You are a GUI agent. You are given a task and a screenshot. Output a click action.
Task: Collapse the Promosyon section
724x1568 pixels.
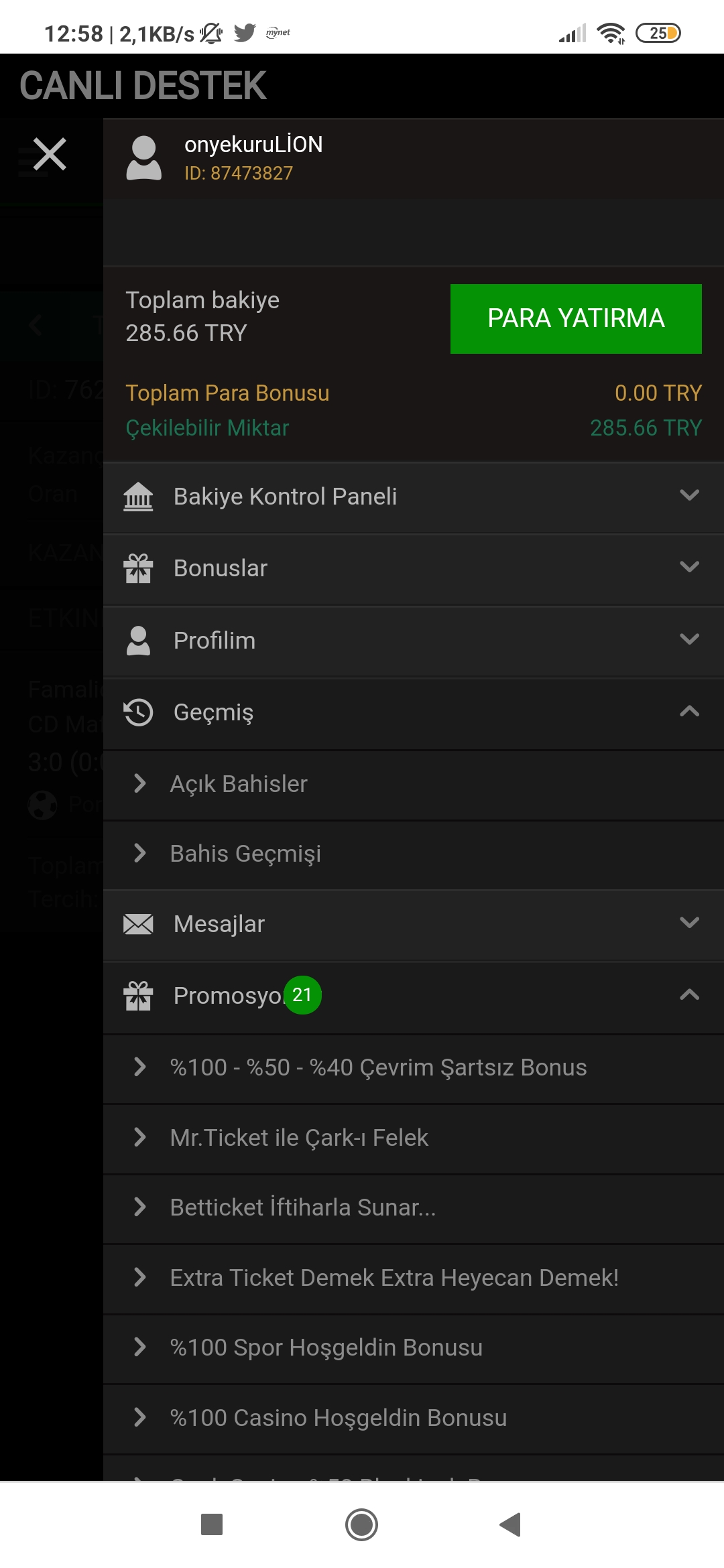click(x=414, y=996)
